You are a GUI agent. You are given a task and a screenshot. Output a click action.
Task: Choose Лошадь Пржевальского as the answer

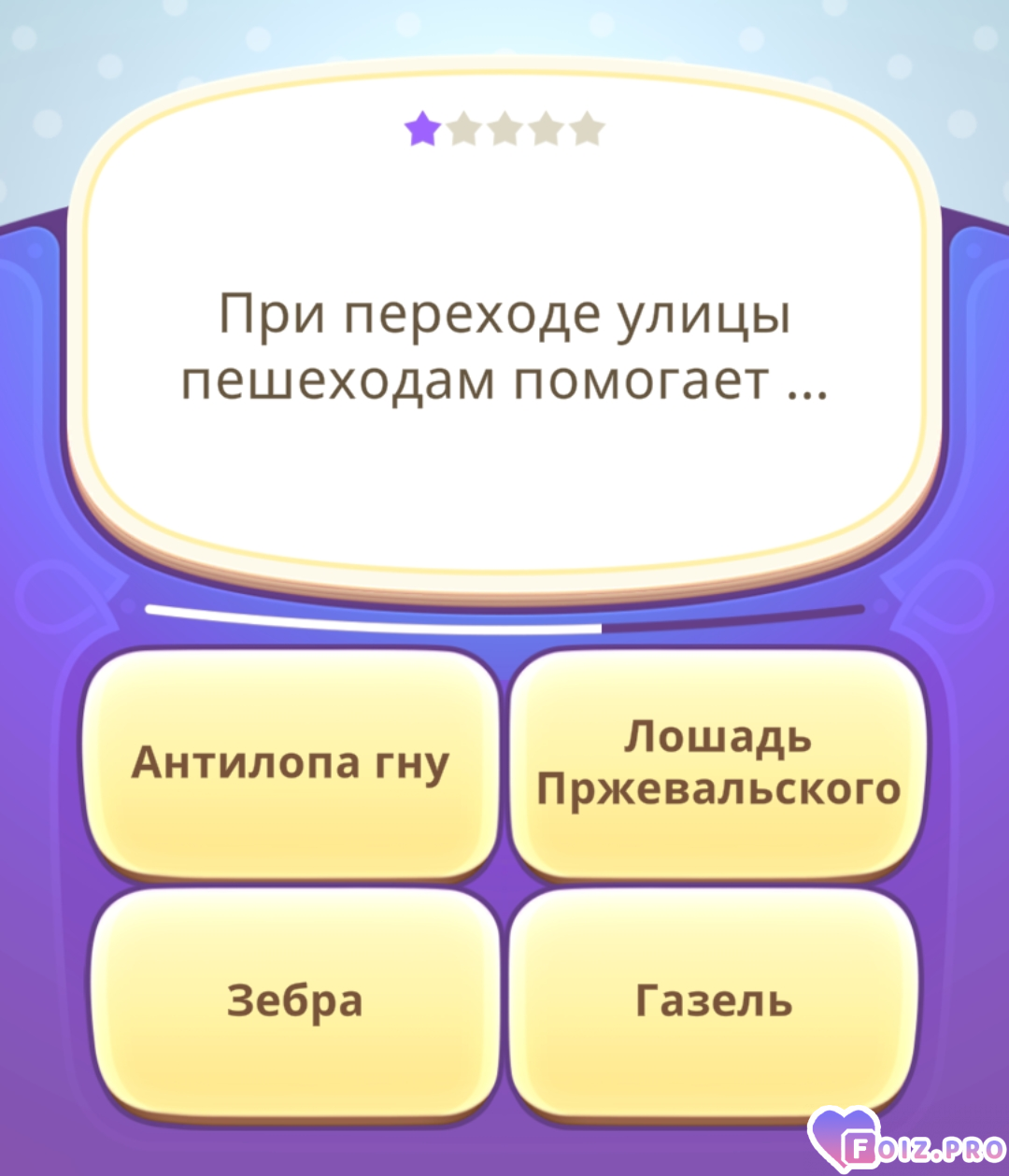pyautogui.click(x=718, y=763)
